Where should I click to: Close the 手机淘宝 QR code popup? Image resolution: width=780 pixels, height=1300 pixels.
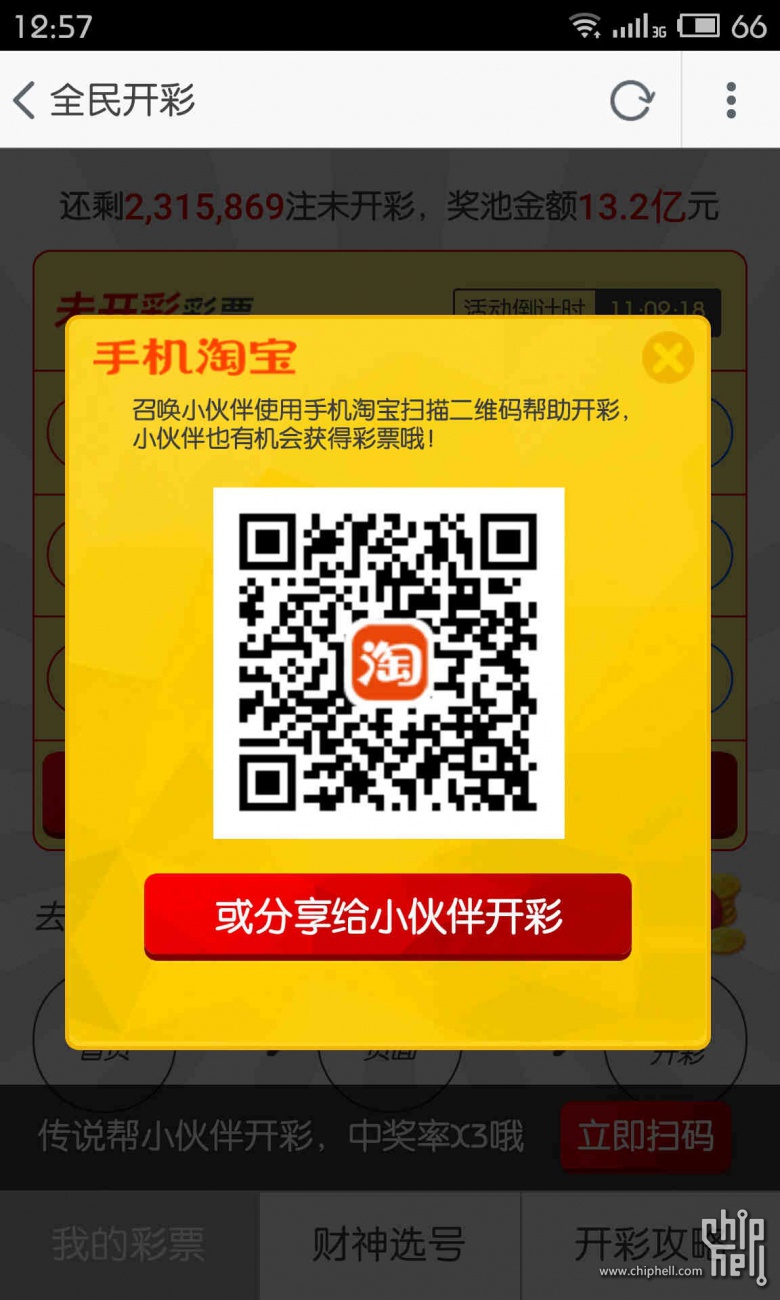point(667,358)
